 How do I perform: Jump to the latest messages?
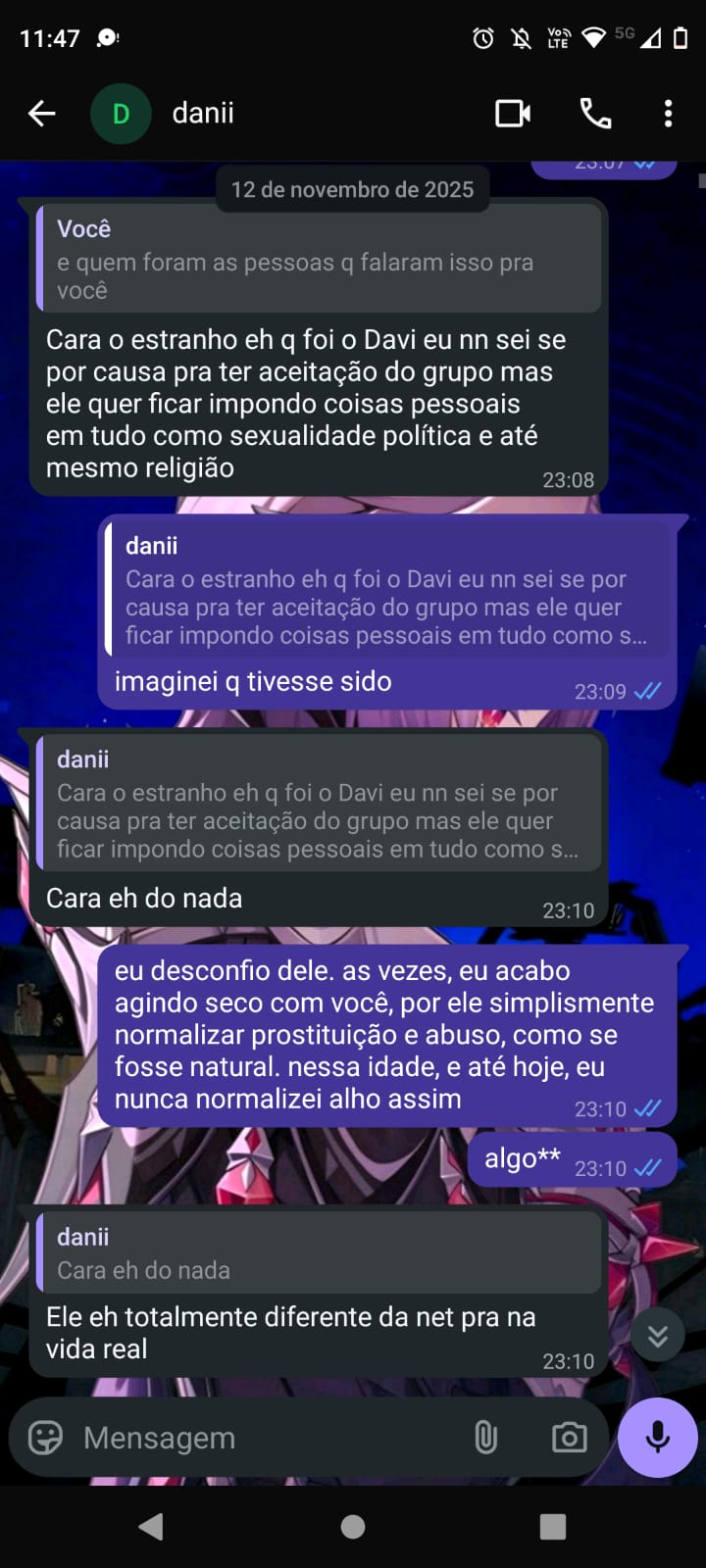point(657,1335)
